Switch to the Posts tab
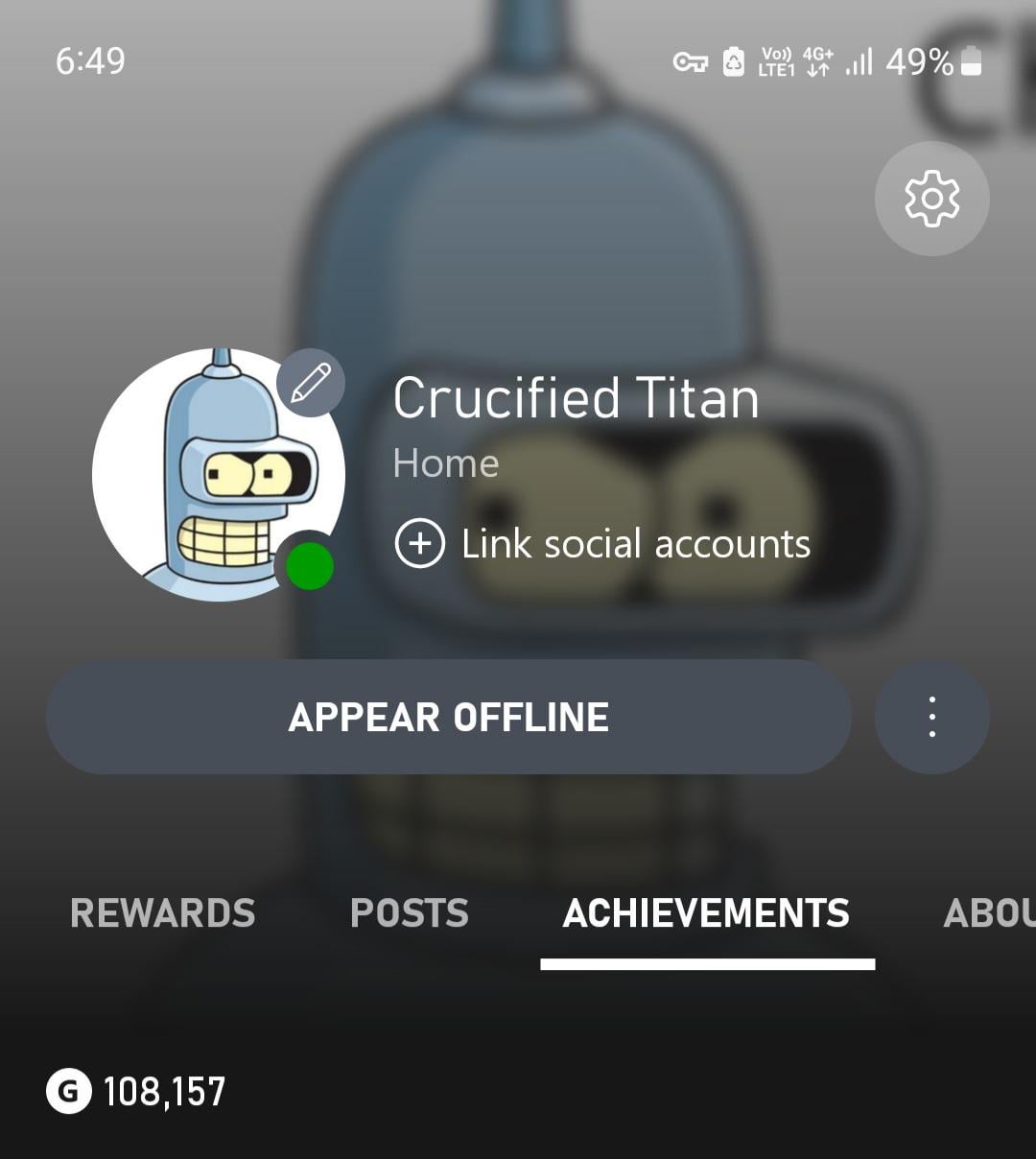 tap(410, 912)
